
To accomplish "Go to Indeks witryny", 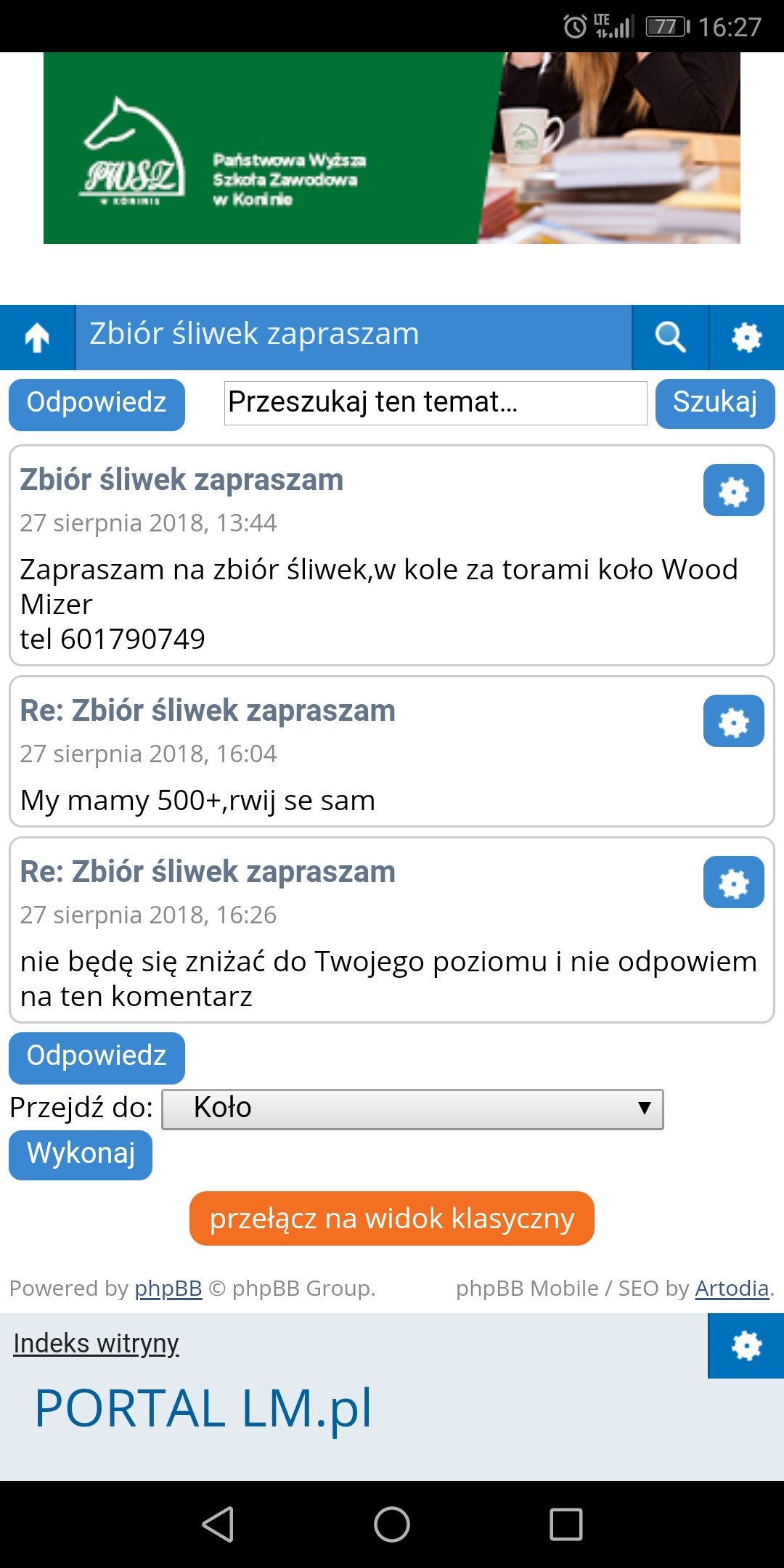I will 96,1343.
